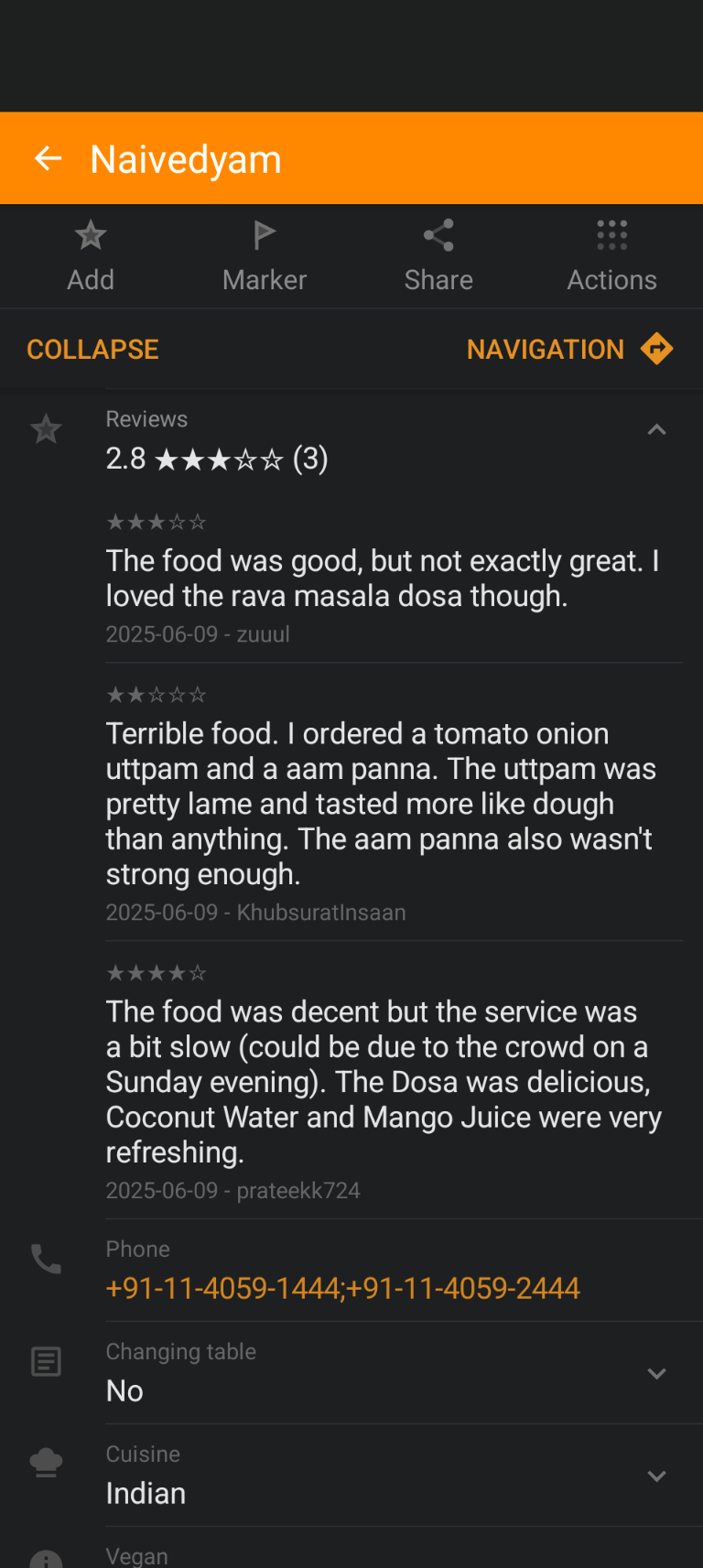Place a Marker on this location
The image size is (703, 1568).
(x=265, y=255)
